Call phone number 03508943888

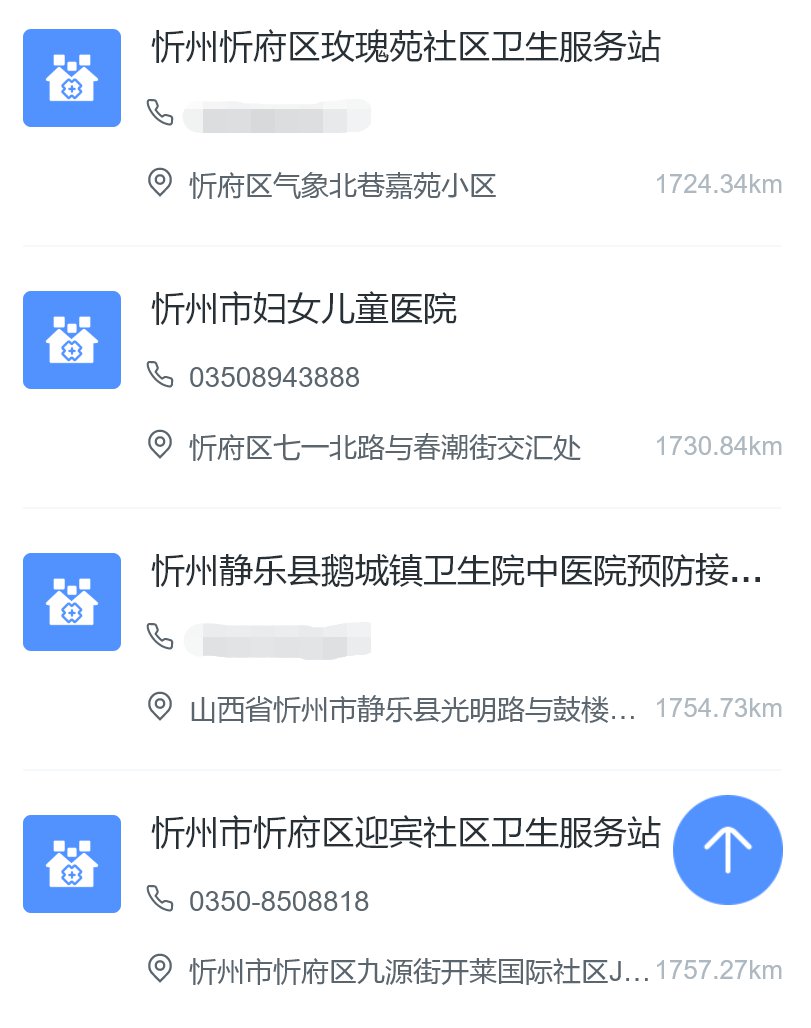point(273,378)
